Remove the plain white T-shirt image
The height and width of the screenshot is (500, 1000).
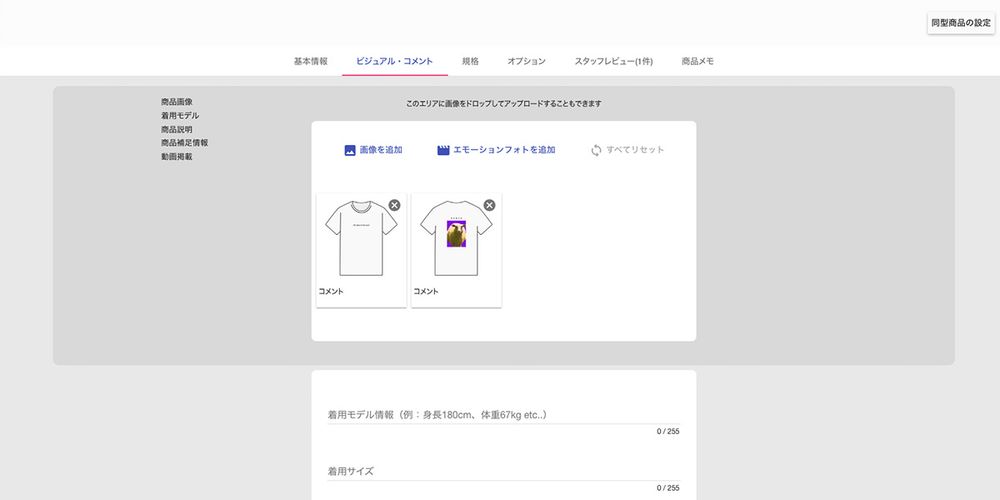[394, 205]
